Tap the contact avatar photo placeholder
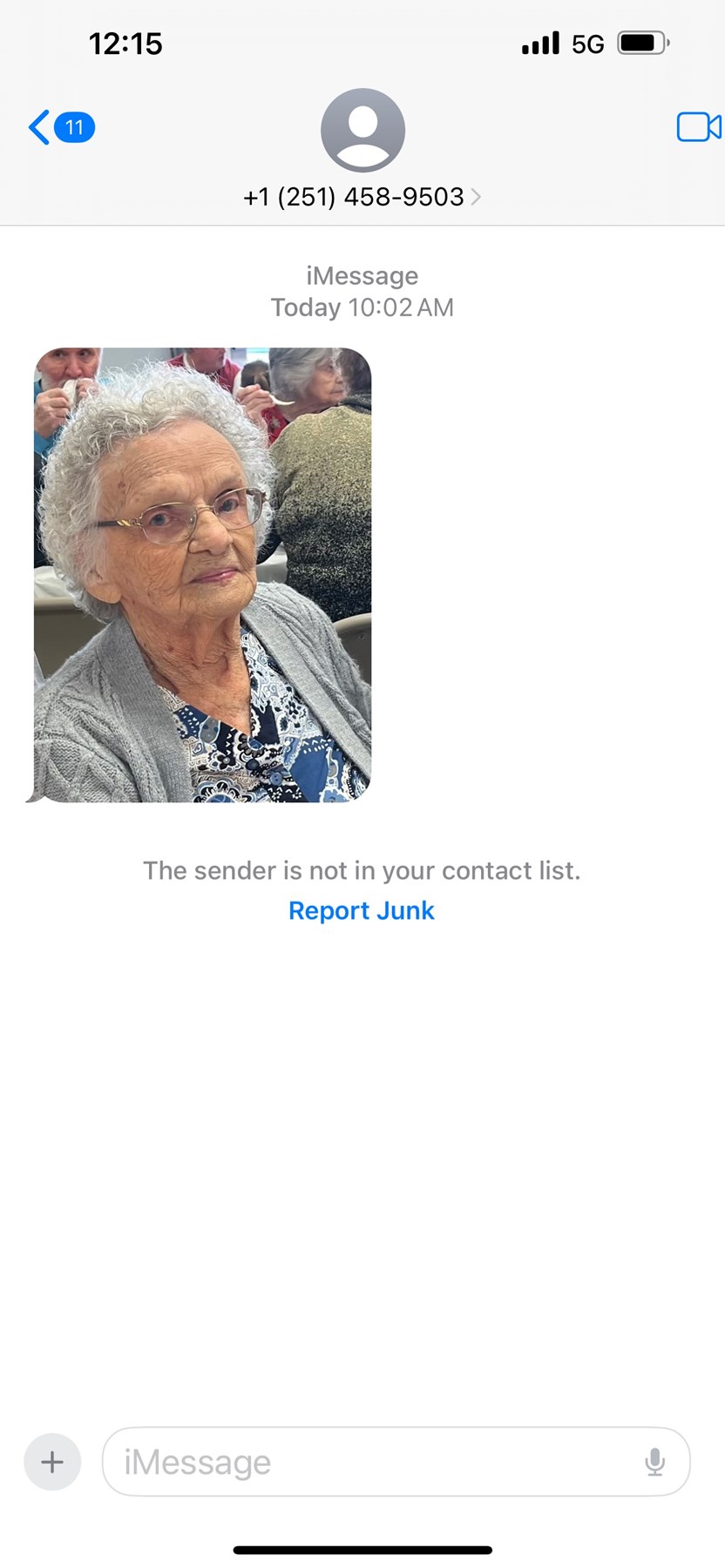Viewport: 725px width, 1568px height. [362, 129]
